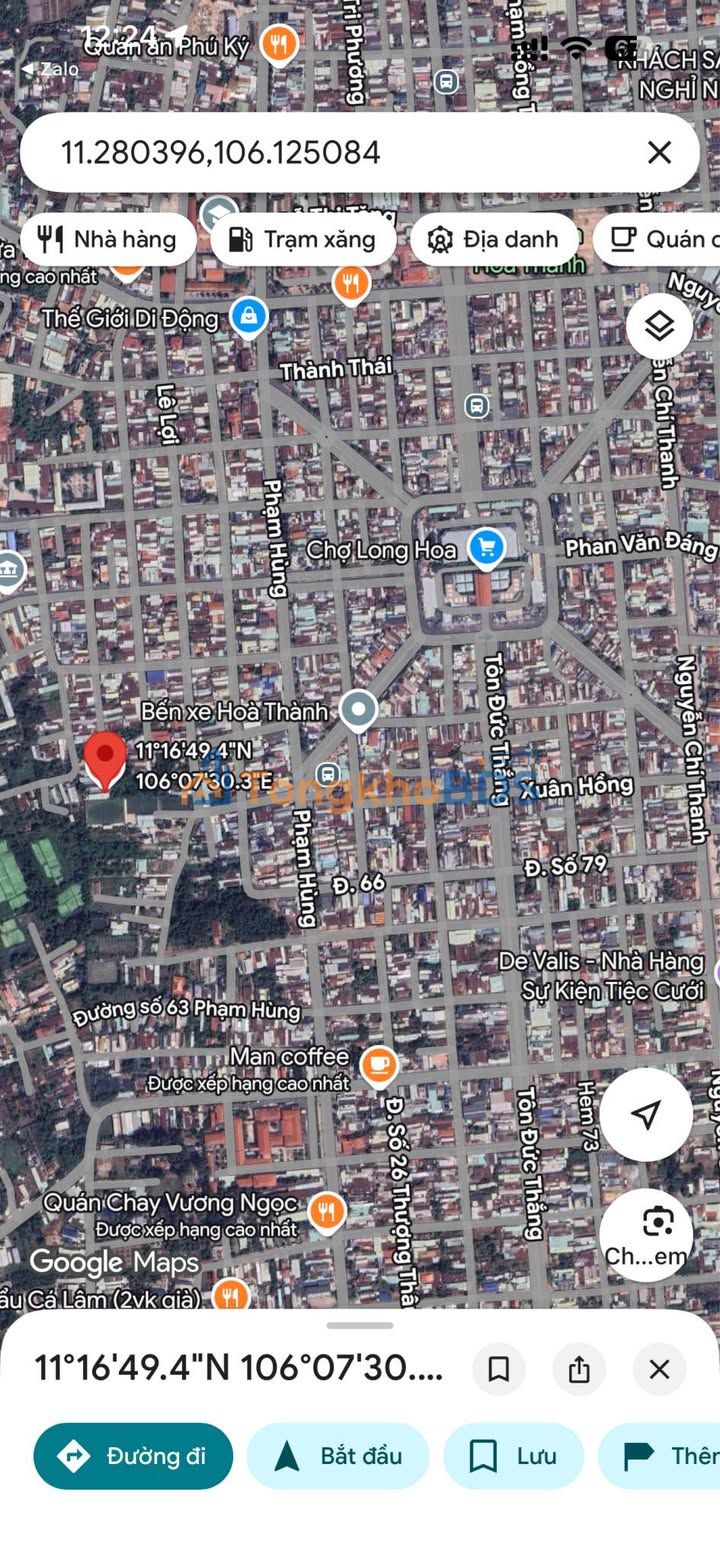The width and height of the screenshot is (720, 1560).
Task: Open Quán Chay Vương Ngọc marker
Action: pos(326,1211)
